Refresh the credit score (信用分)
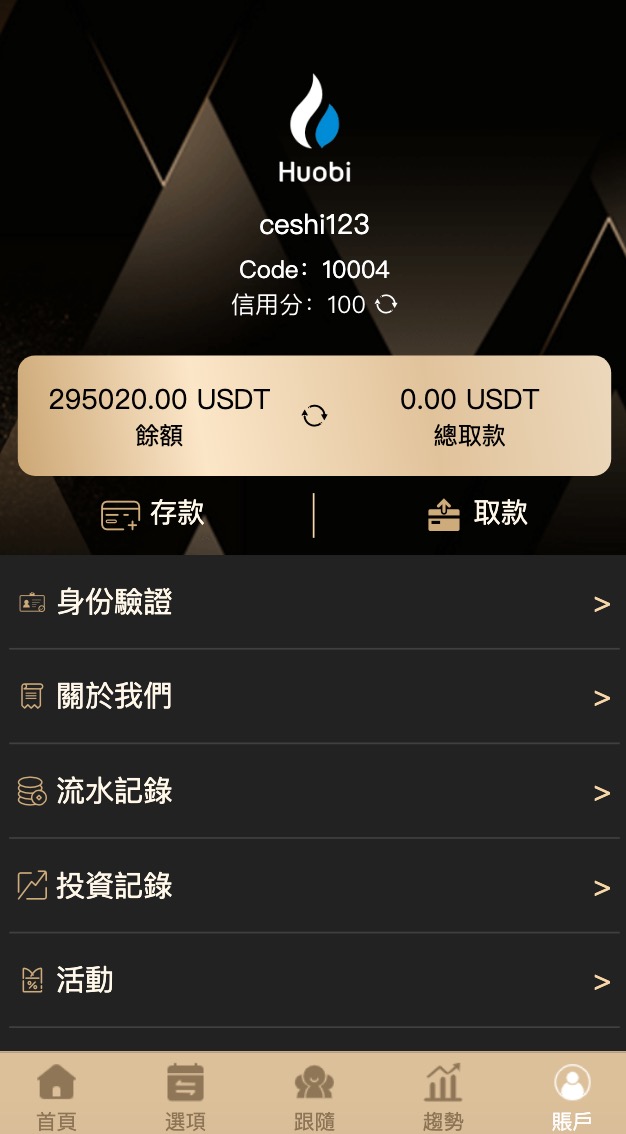Image resolution: width=626 pixels, height=1134 pixels. point(386,305)
